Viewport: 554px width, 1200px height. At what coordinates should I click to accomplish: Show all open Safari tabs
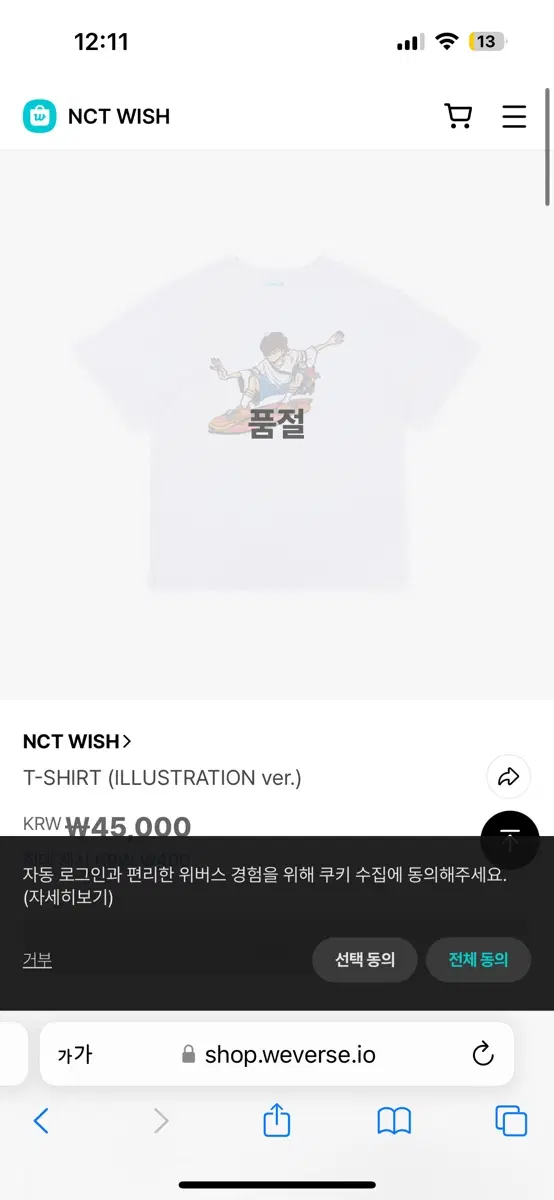click(x=511, y=1121)
